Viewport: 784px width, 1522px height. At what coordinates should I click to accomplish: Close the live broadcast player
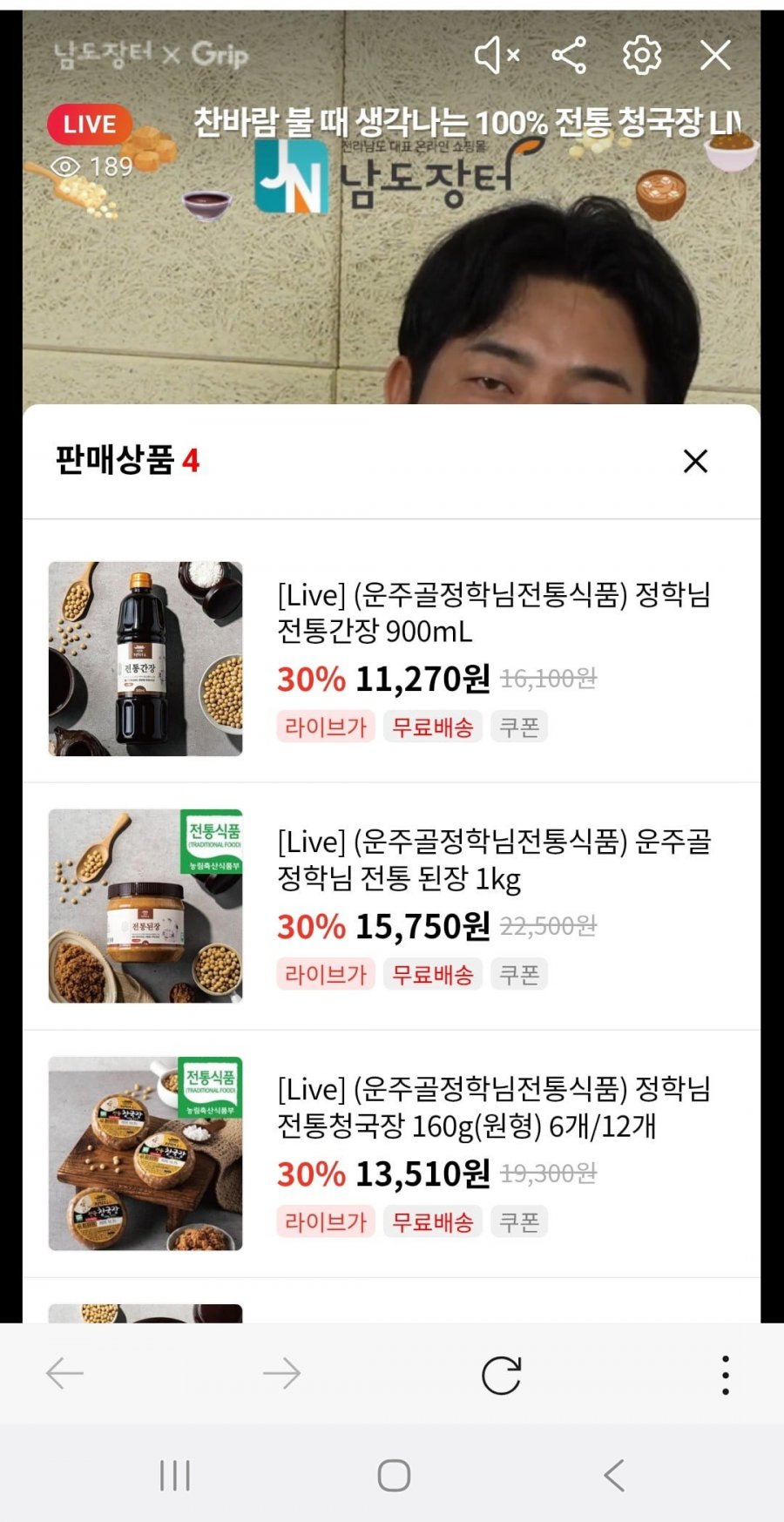point(715,56)
